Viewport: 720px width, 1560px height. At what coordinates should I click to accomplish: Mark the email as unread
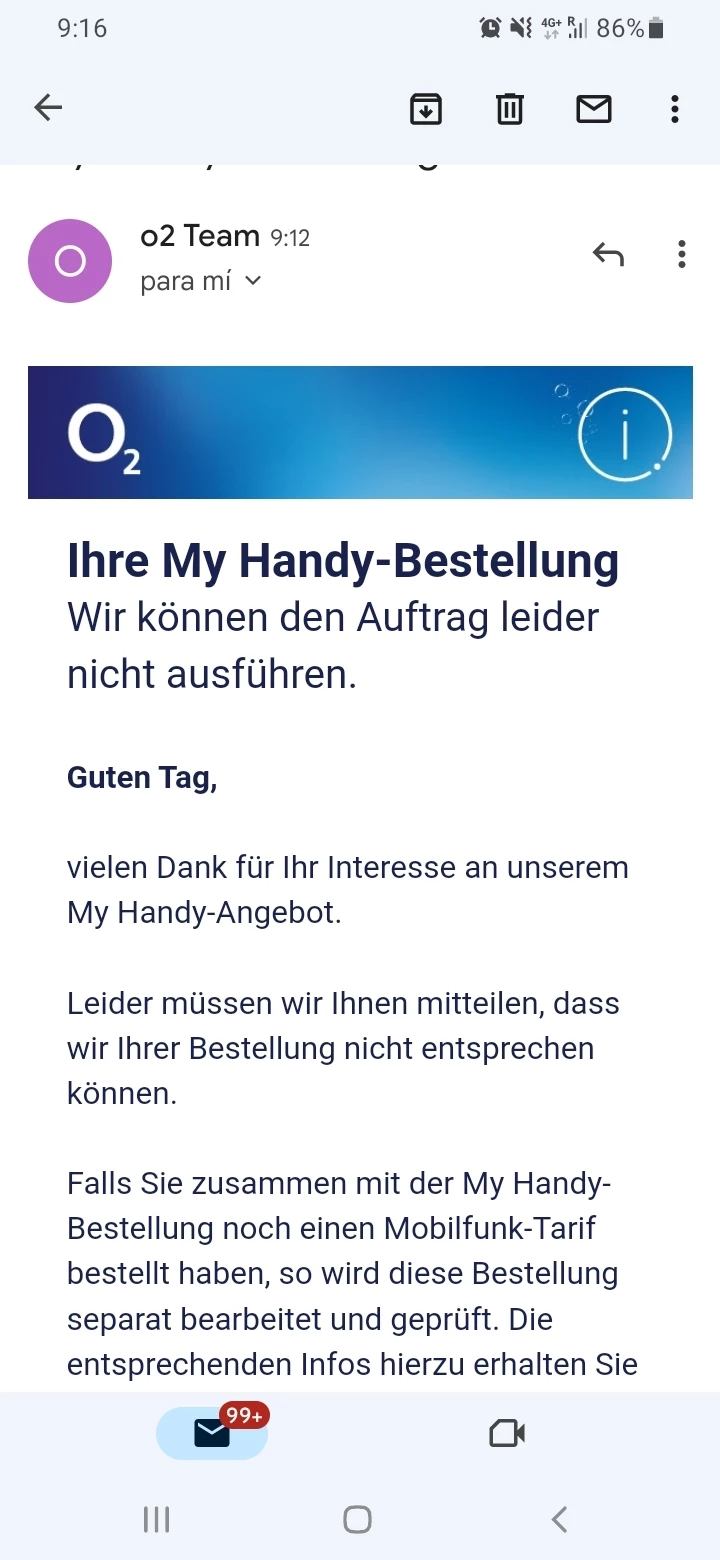click(594, 108)
